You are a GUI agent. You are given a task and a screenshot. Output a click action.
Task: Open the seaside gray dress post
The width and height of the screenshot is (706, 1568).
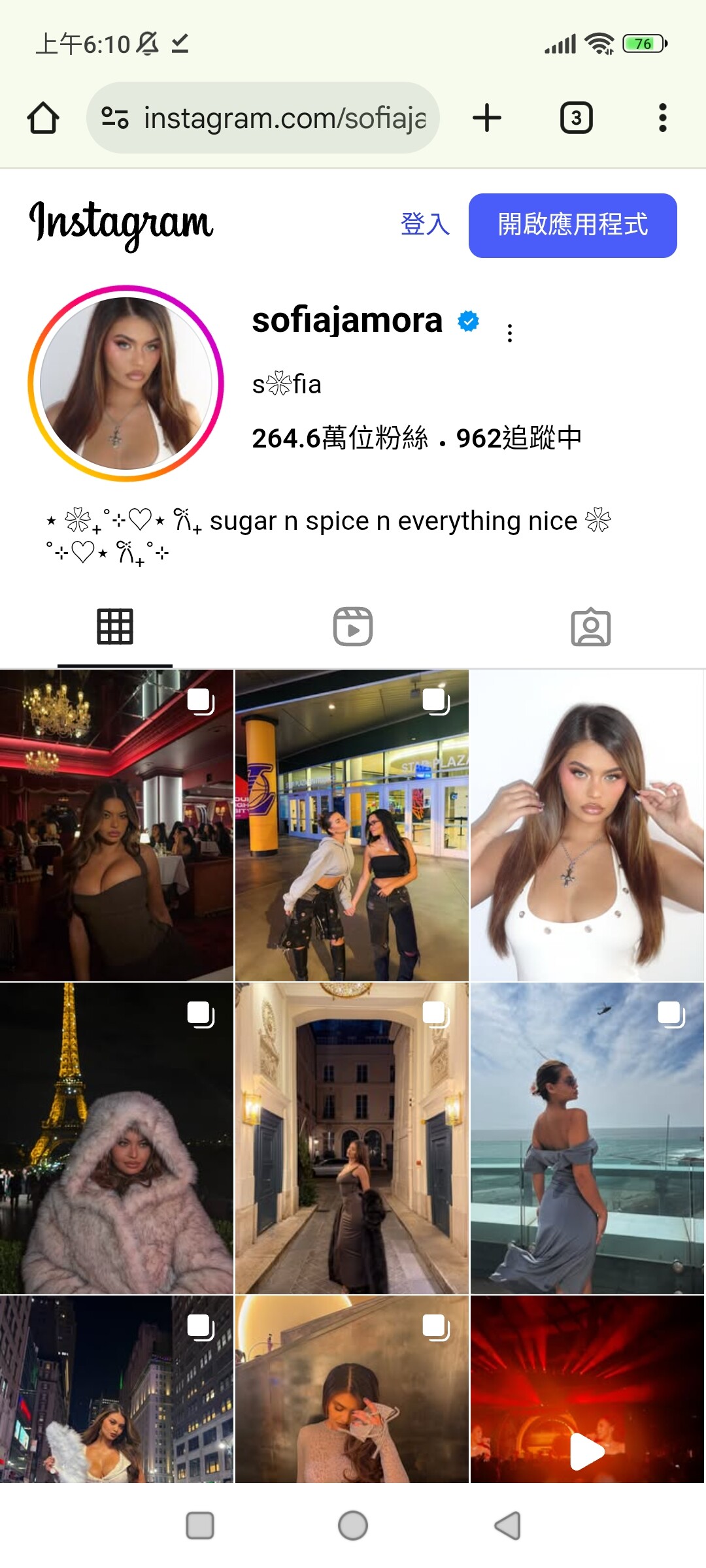point(587,1138)
